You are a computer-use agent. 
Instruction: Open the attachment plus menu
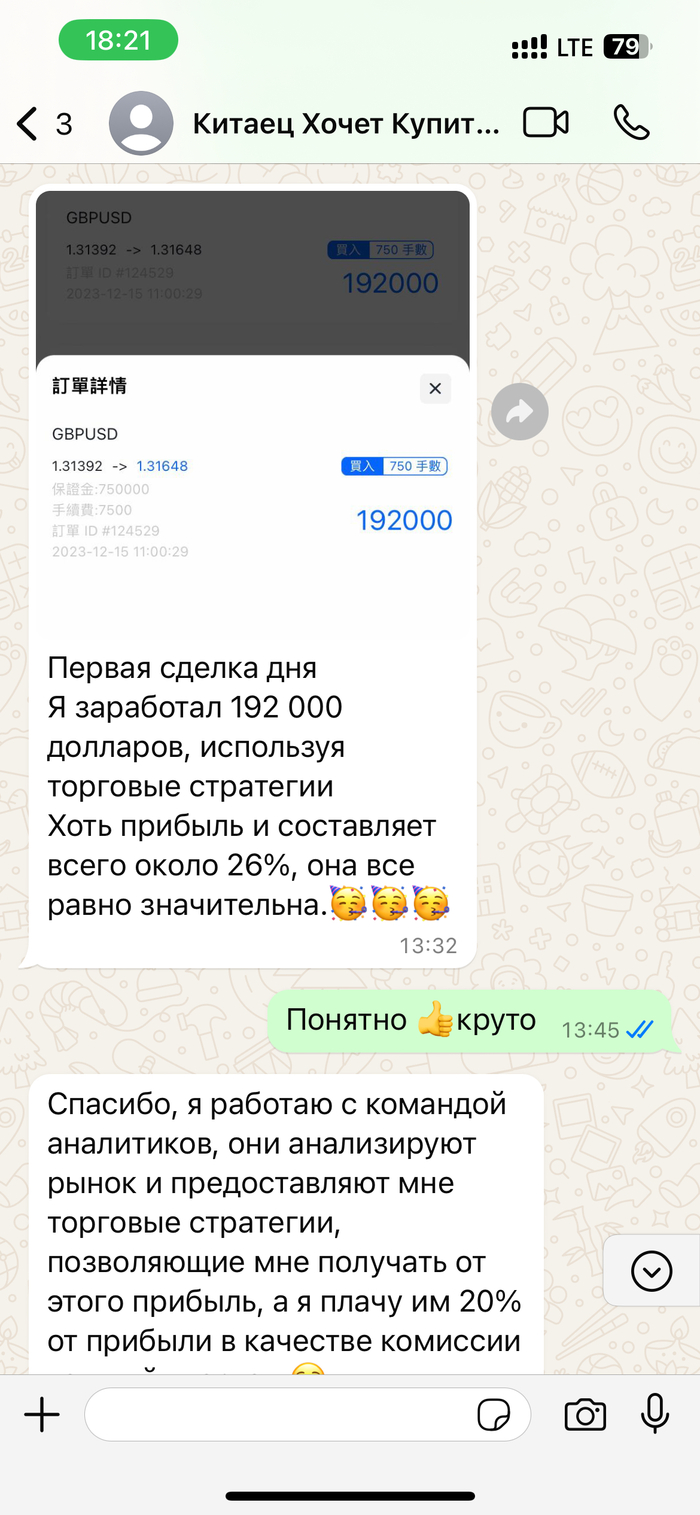(42, 1415)
